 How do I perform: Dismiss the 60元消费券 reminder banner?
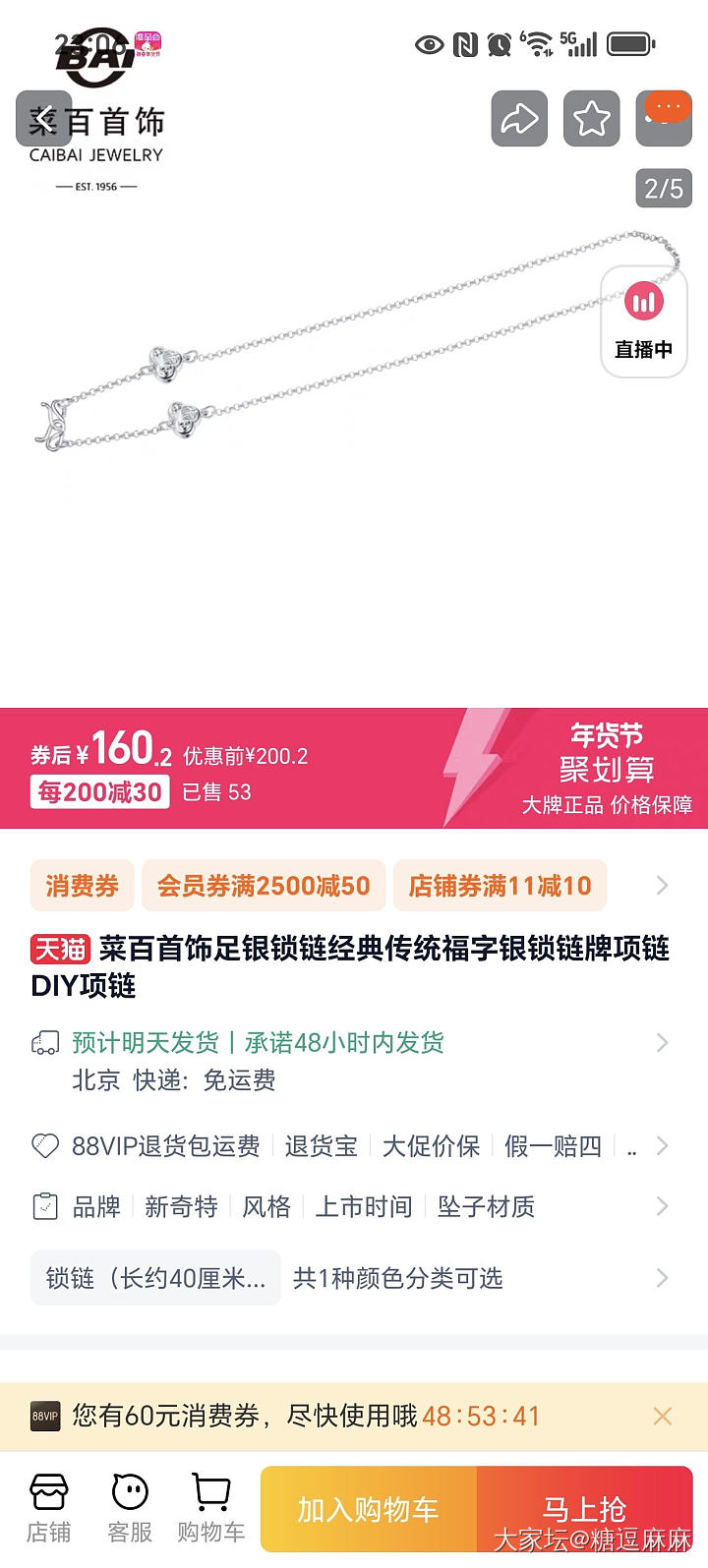pos(663,1416)
